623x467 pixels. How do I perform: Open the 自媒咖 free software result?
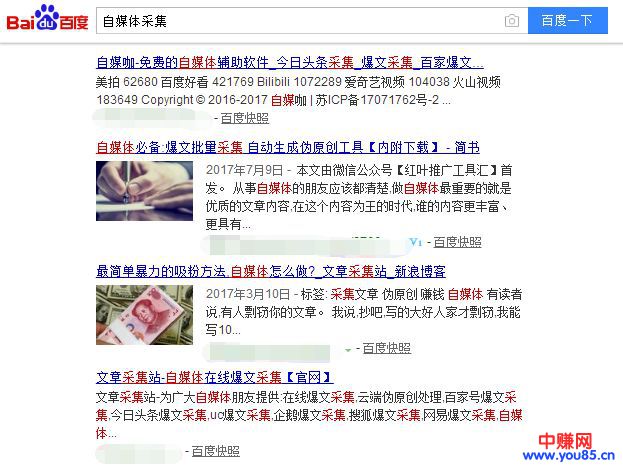pos(289,61)
